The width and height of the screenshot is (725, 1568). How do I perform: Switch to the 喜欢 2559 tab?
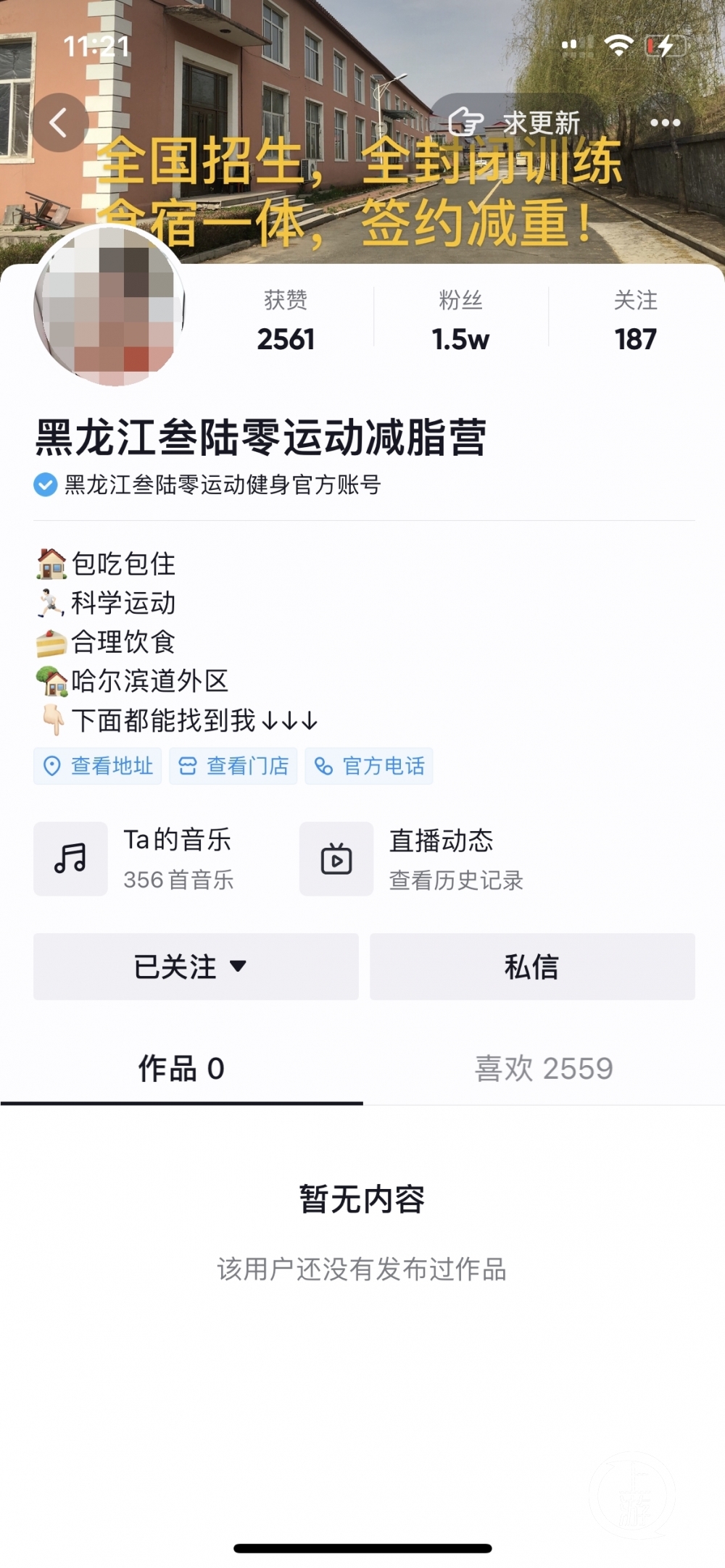click(x=544, y=1069)
